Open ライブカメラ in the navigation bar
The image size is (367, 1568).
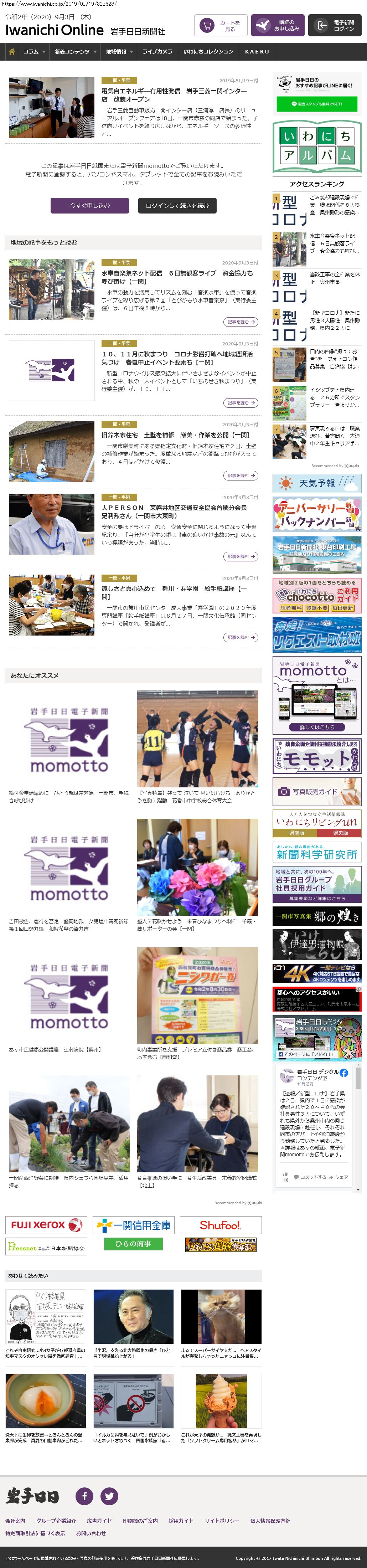tap(157, 52)
